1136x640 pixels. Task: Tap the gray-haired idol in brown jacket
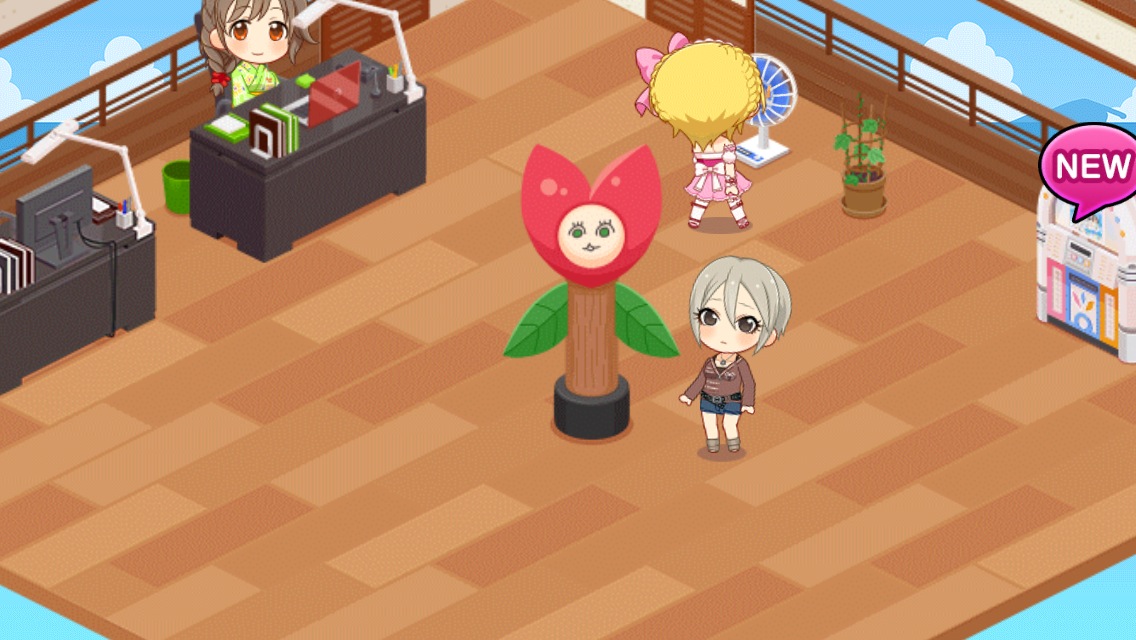point(728,355)
